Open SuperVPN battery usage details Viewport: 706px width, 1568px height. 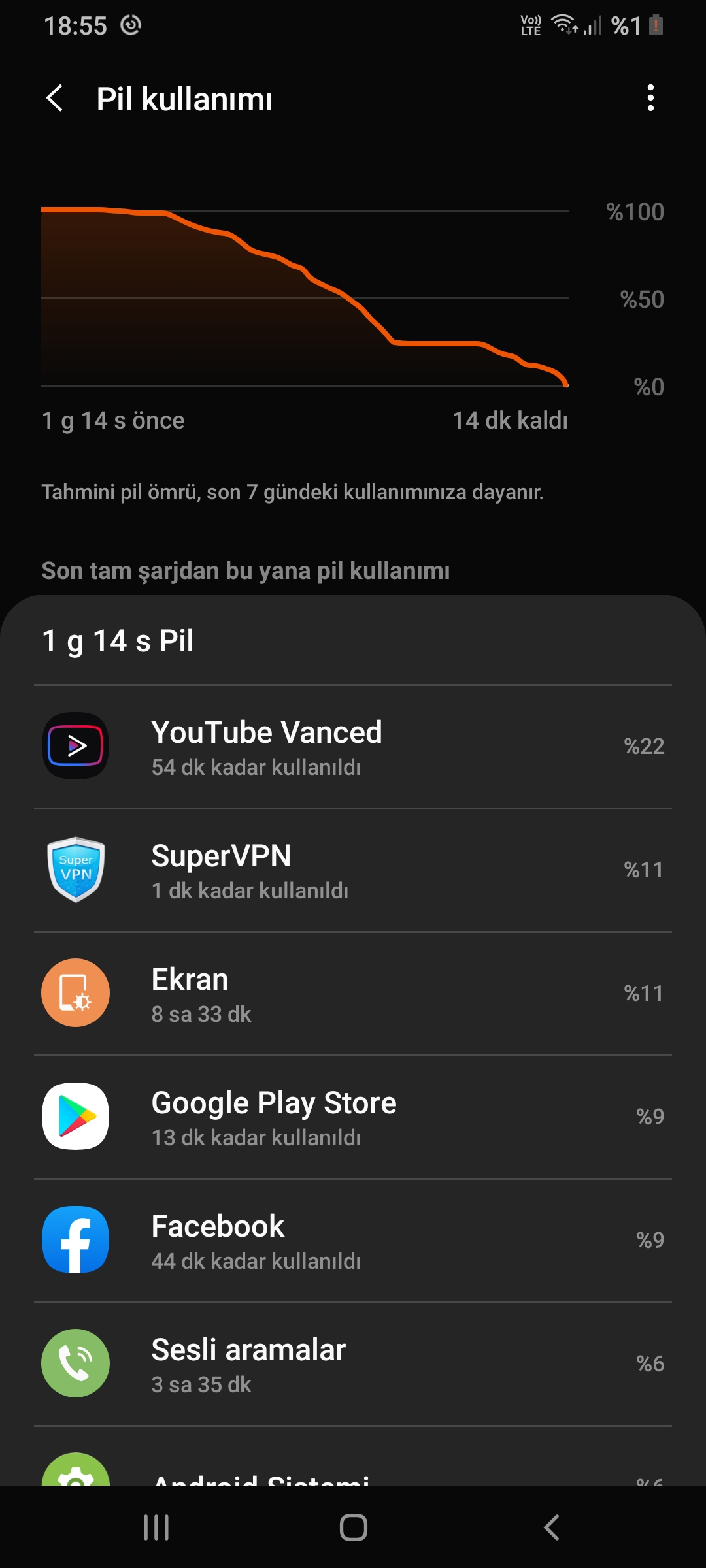(x=353, y=870)
